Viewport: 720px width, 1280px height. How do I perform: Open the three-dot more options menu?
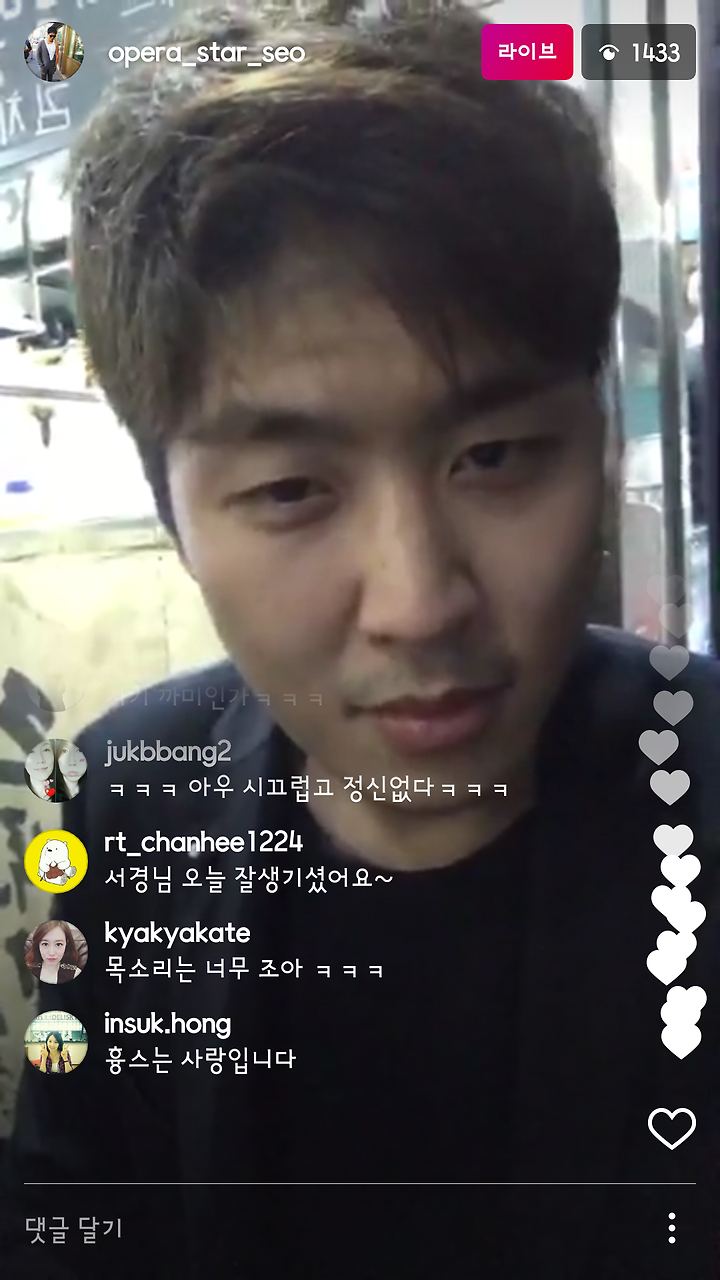[672, 1228]
